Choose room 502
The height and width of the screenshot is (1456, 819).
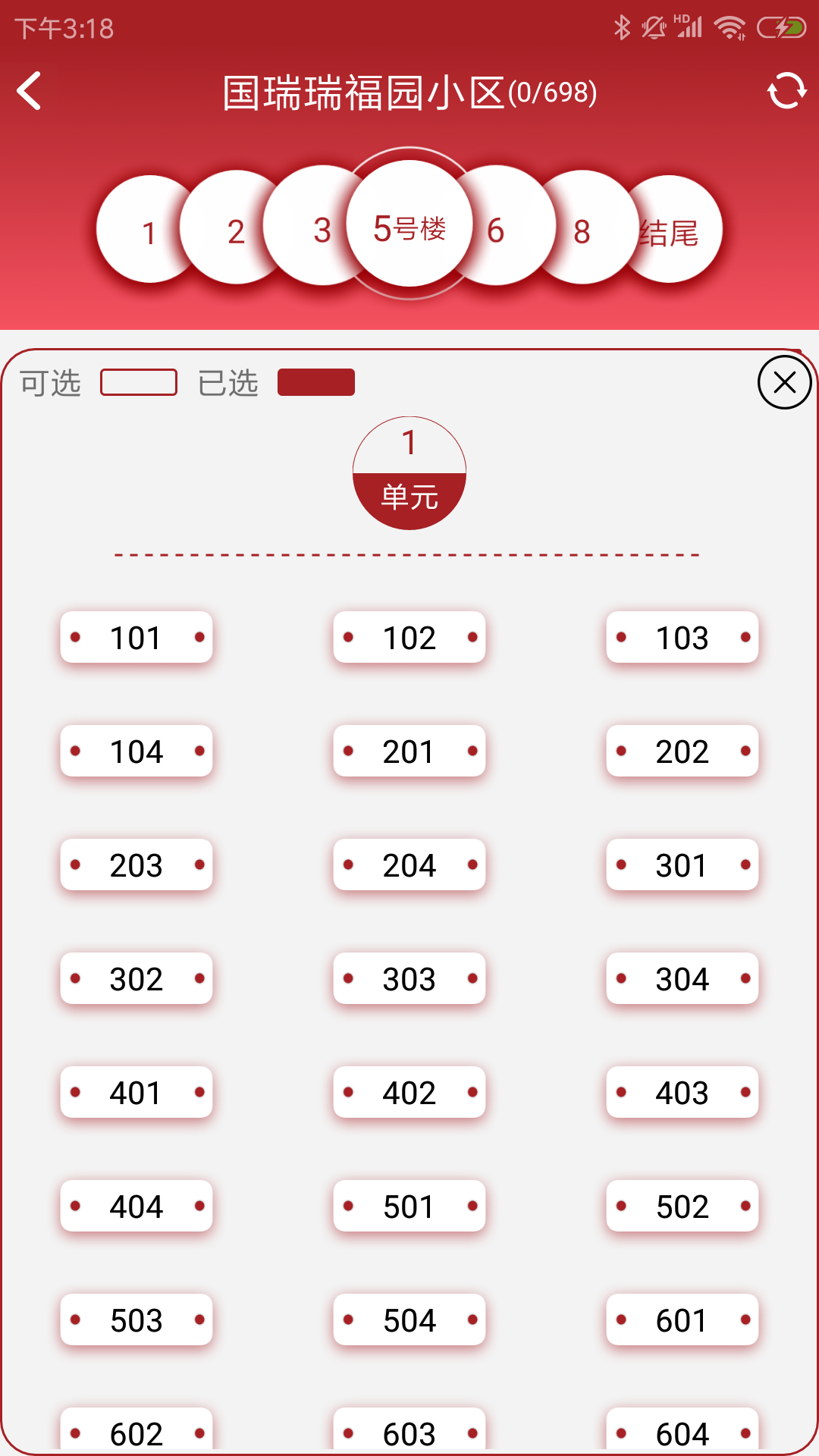point(682,1207)
